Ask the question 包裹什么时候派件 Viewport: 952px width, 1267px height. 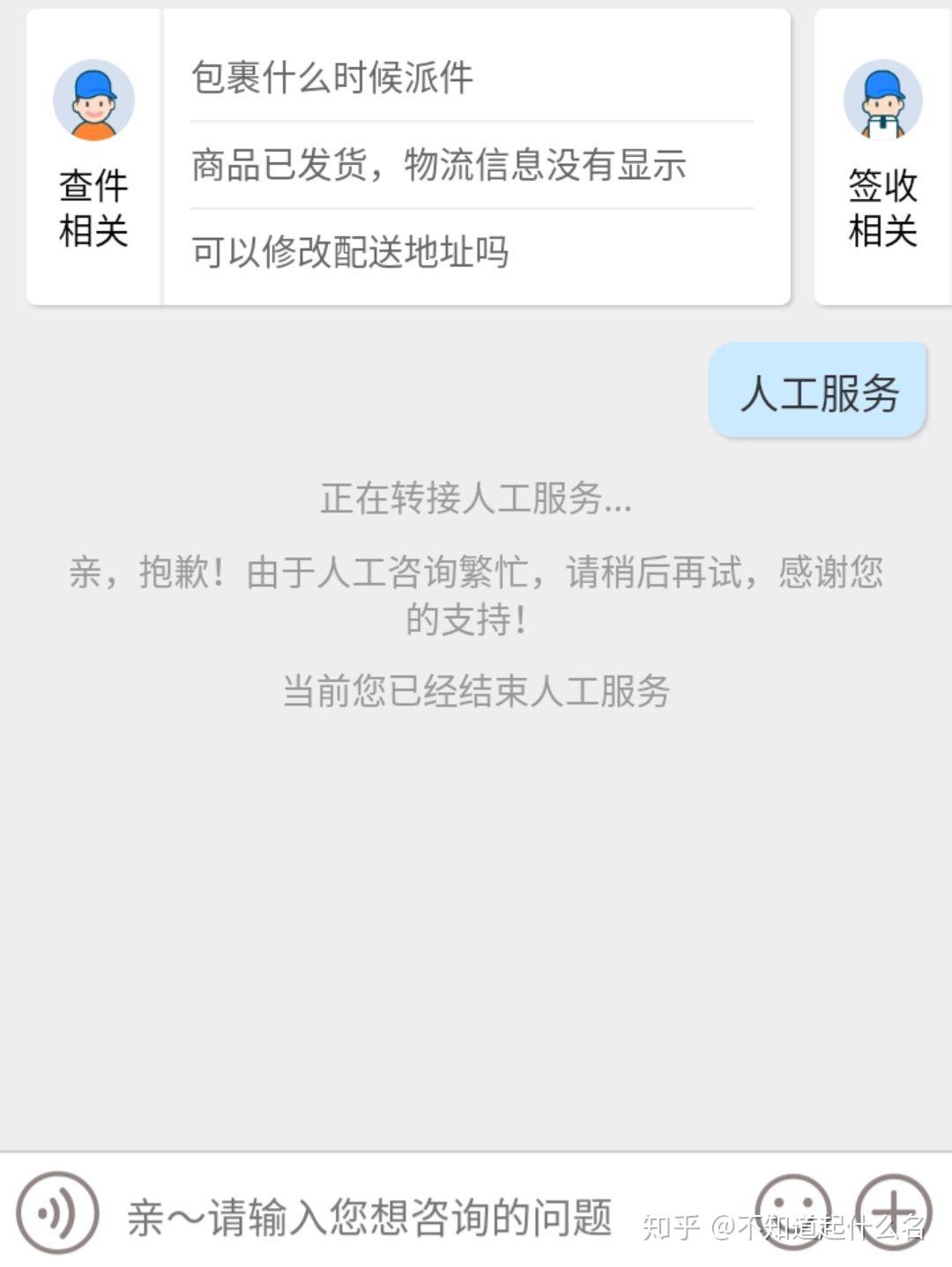pos(335,79)
